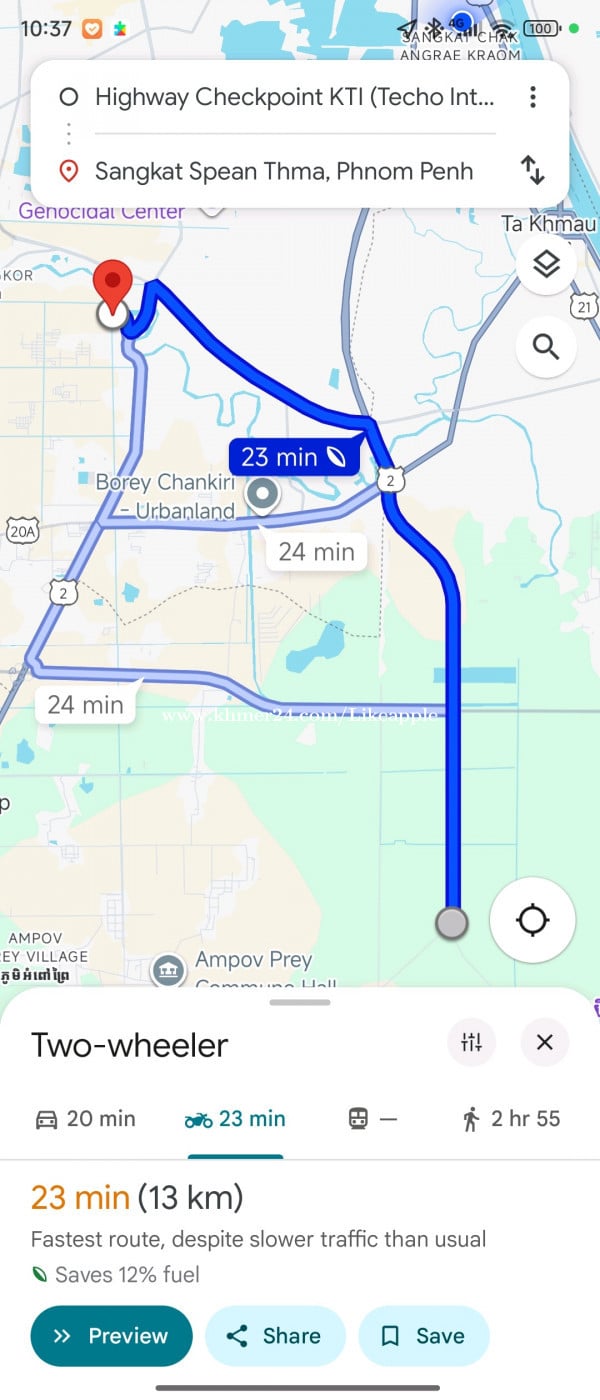The width and height of the screenshot is (600, 1400).
Task: Open route options filter icon
Action: [471, 1043]
